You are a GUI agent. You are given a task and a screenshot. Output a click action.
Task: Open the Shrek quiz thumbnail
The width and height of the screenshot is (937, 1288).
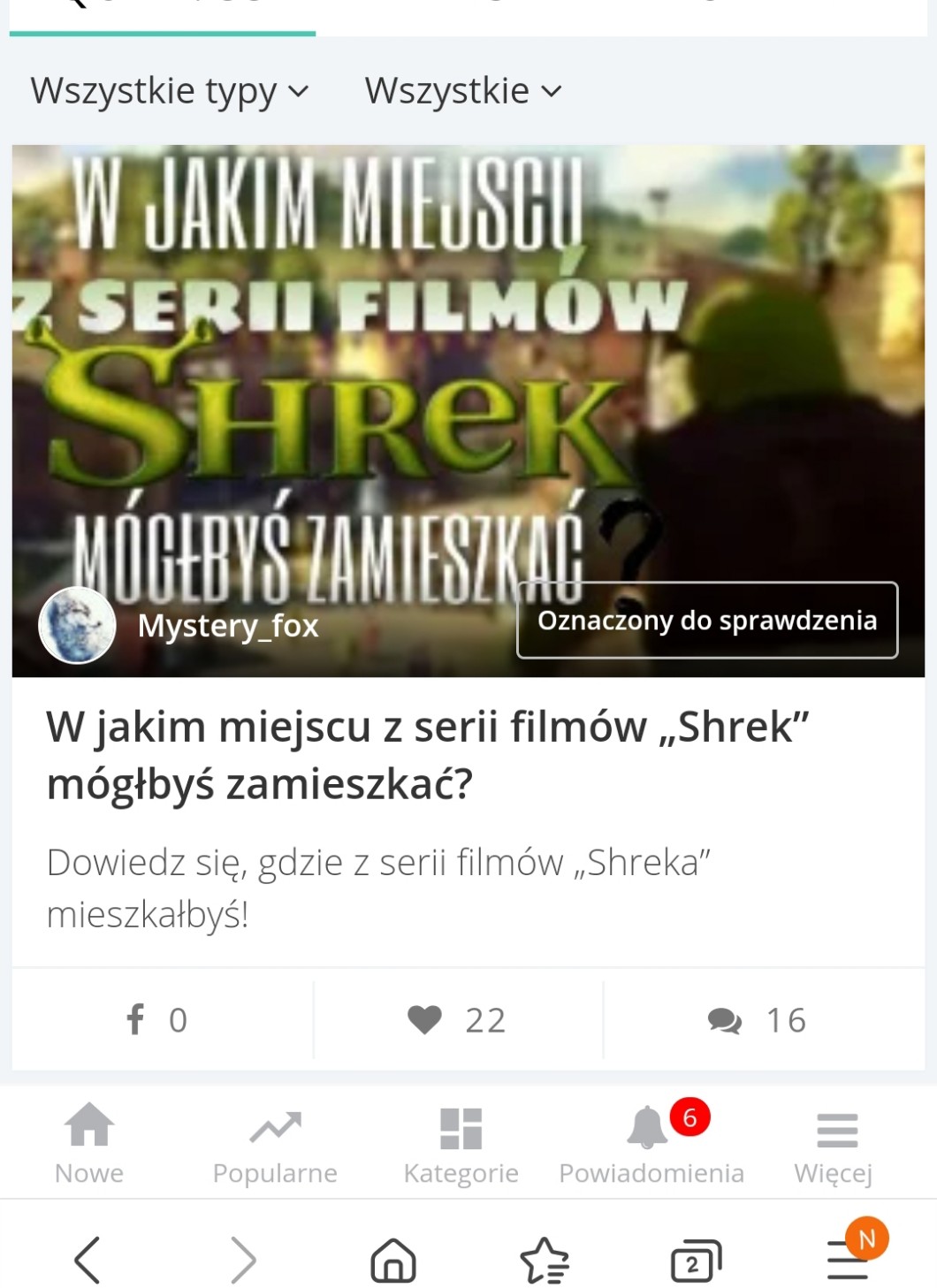click(468, 371)
